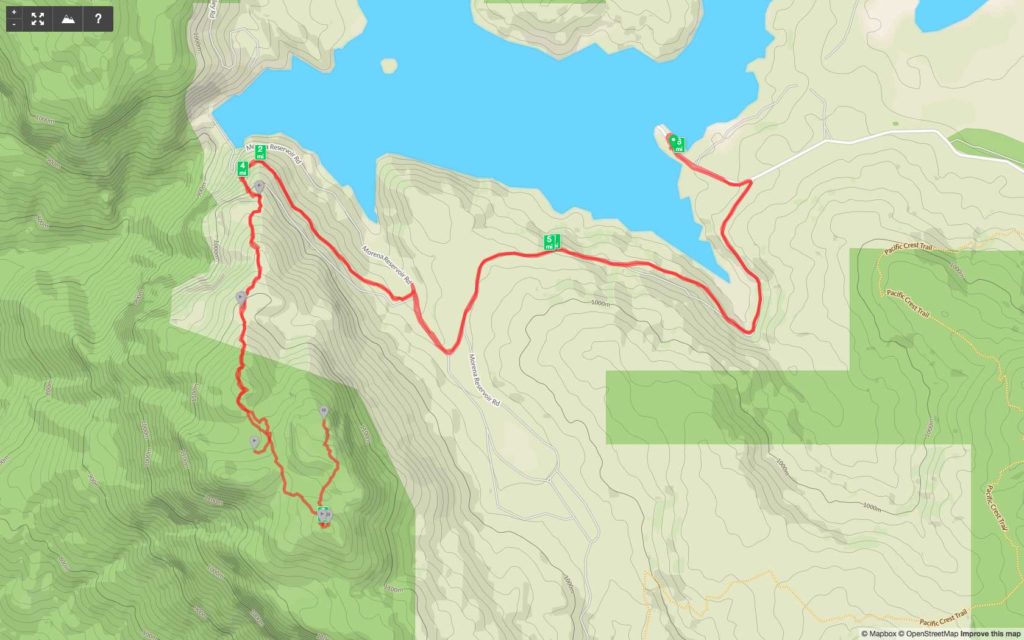
Task: Zoom out with the minus button
Action: pyautogui.click(x=13, y=24)
